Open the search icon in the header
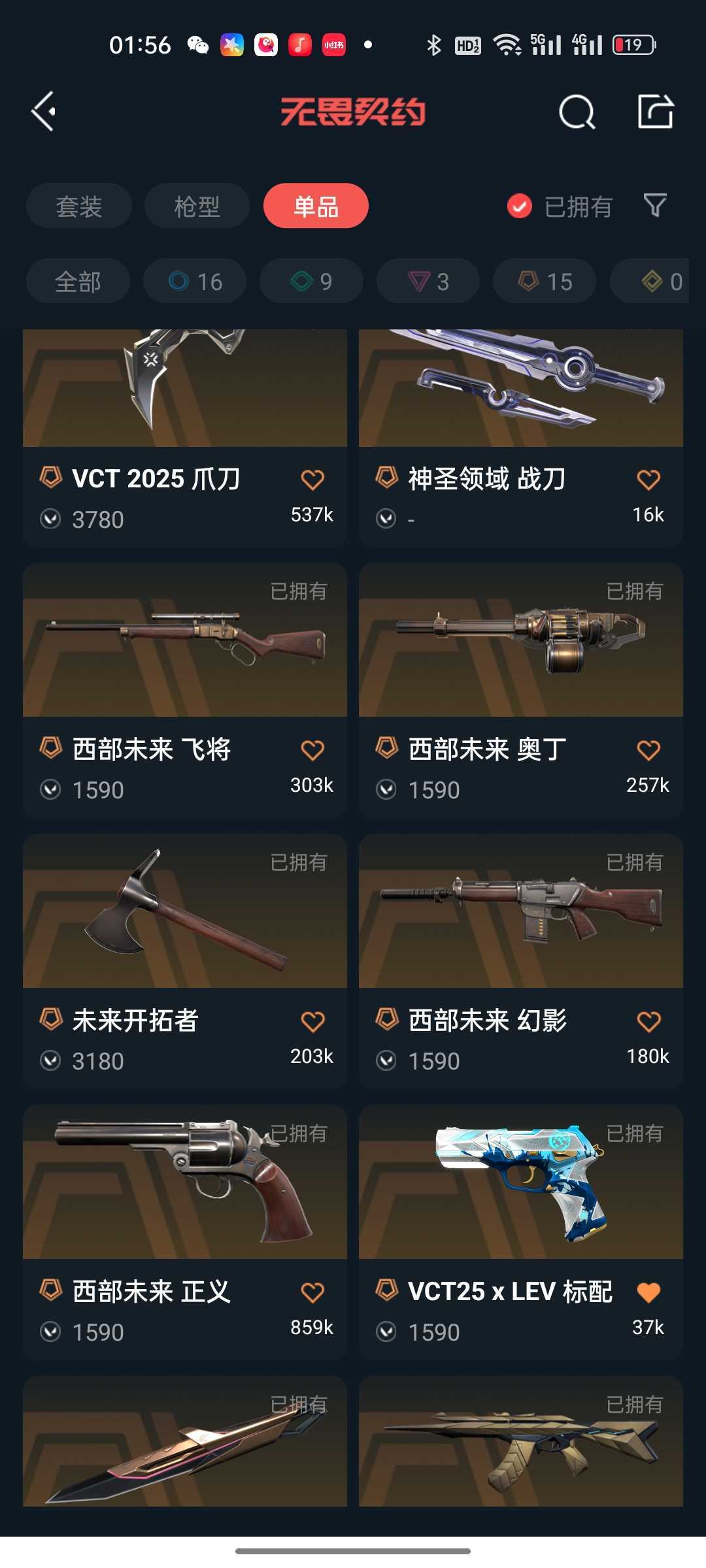 tap(577, 112)
